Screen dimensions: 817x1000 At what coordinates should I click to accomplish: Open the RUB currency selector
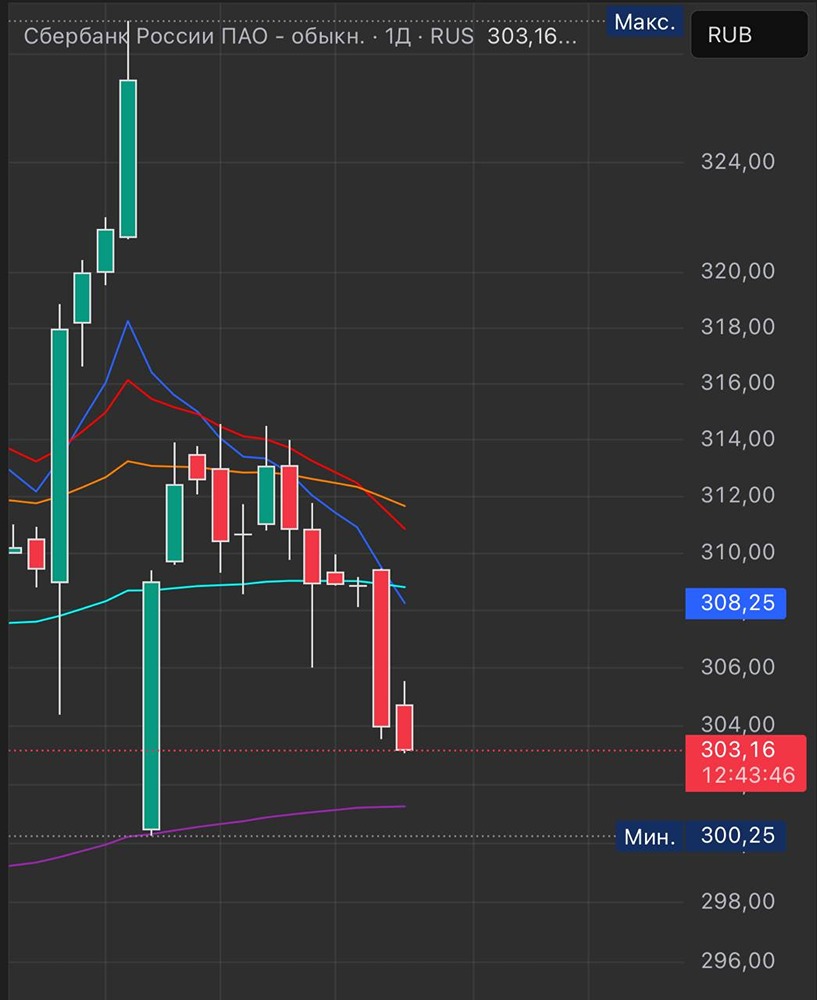click(x=748, y=35)
